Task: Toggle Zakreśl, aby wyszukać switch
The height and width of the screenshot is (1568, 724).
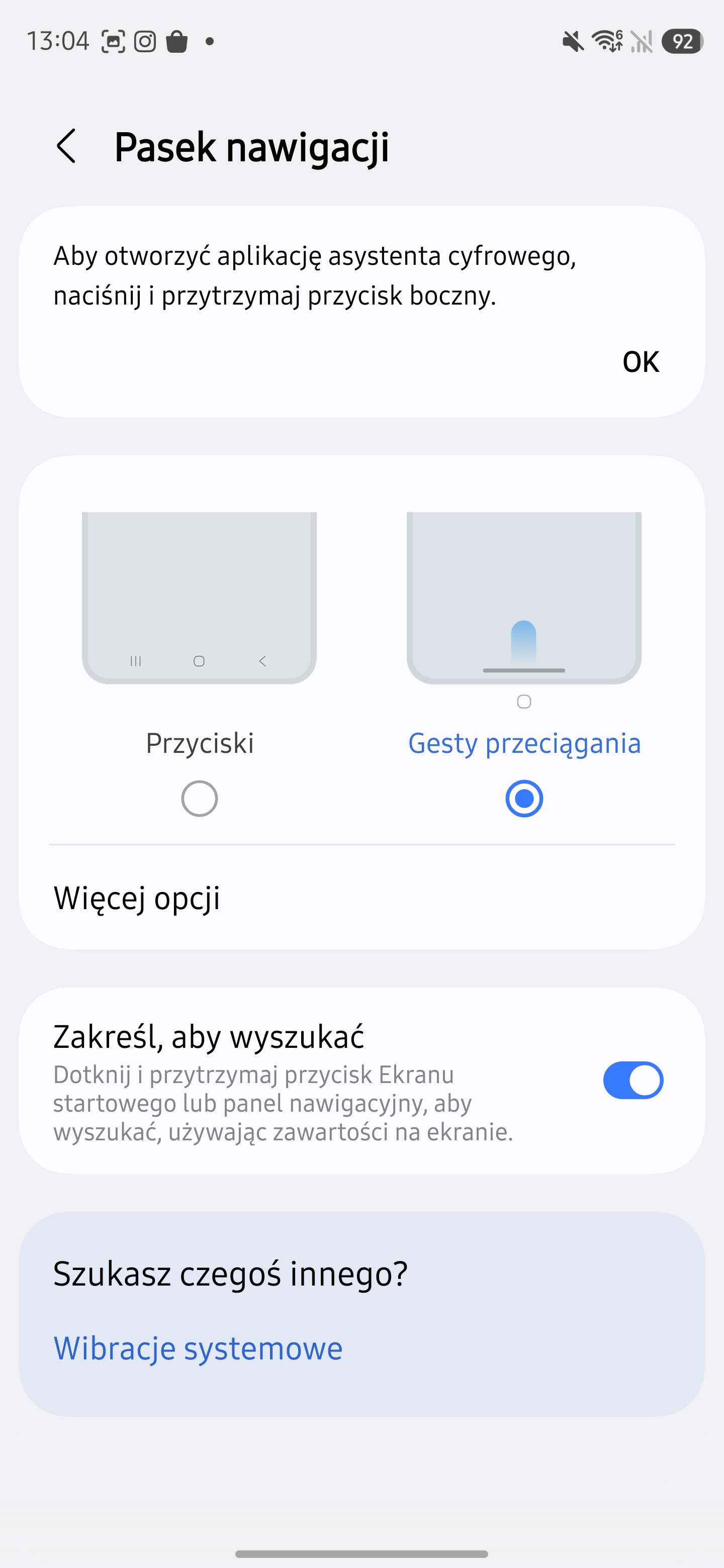Action: coord(632,1080)
